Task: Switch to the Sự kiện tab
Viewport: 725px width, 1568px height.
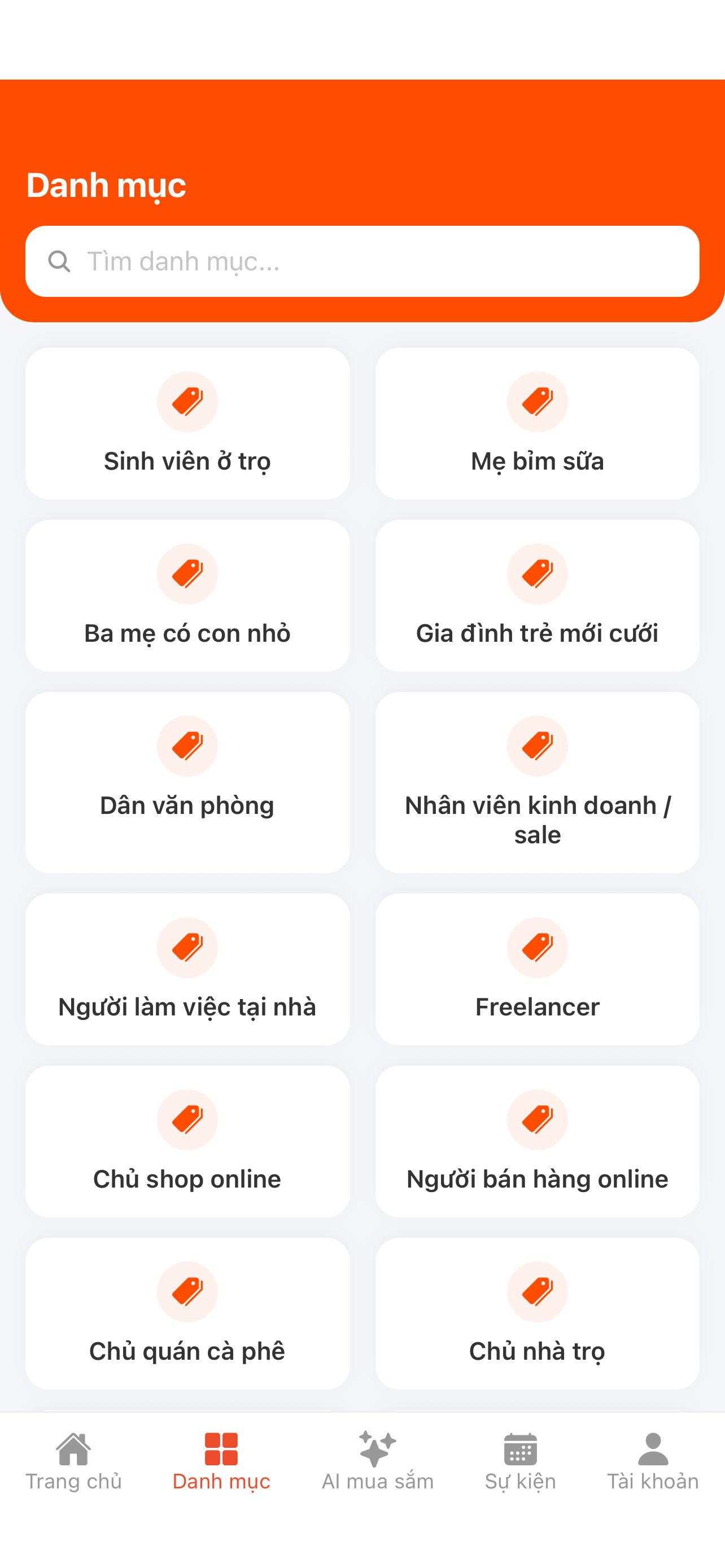Action: click(x=521, y=1461)
